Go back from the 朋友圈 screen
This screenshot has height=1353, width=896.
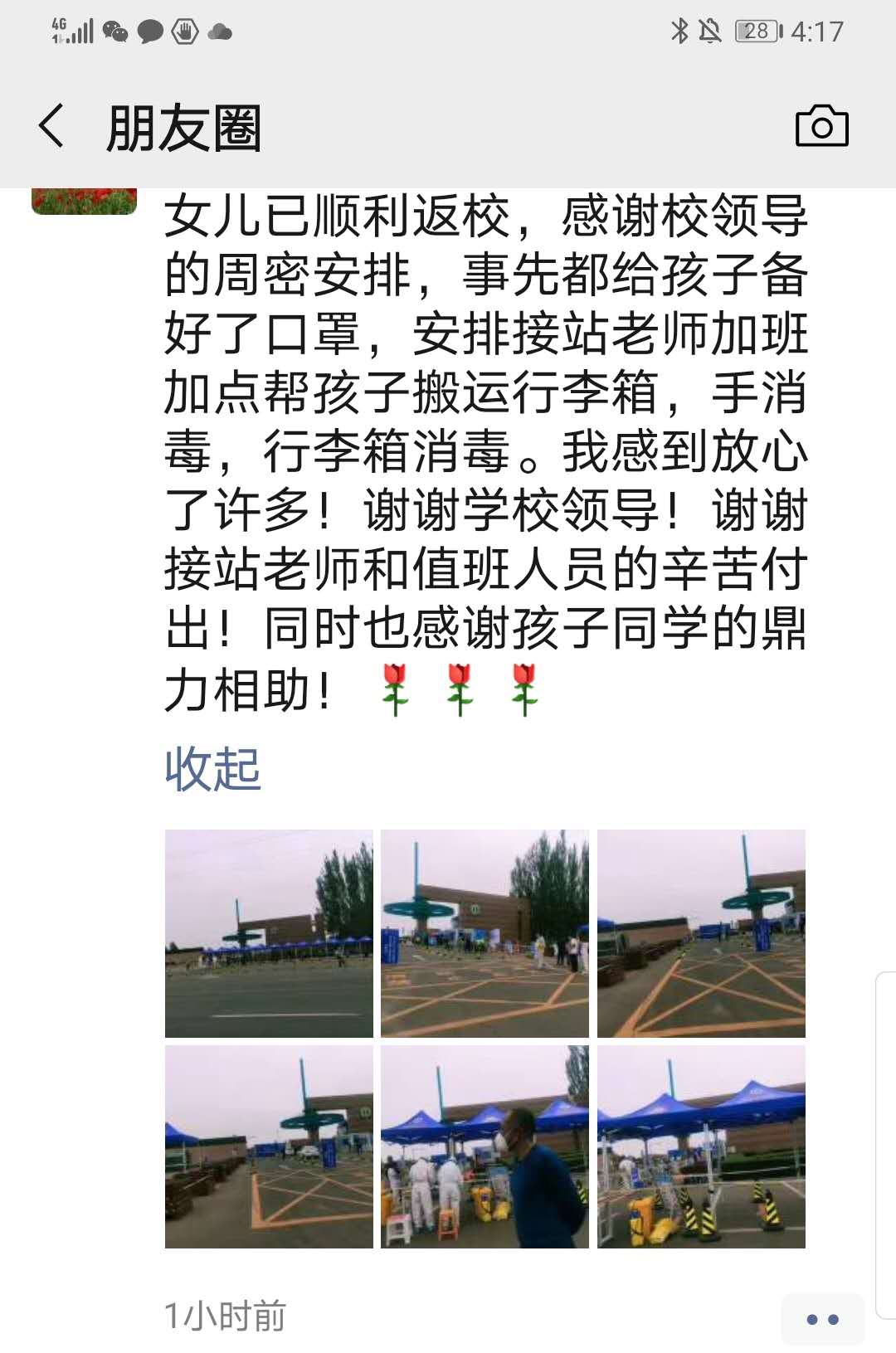51,127
